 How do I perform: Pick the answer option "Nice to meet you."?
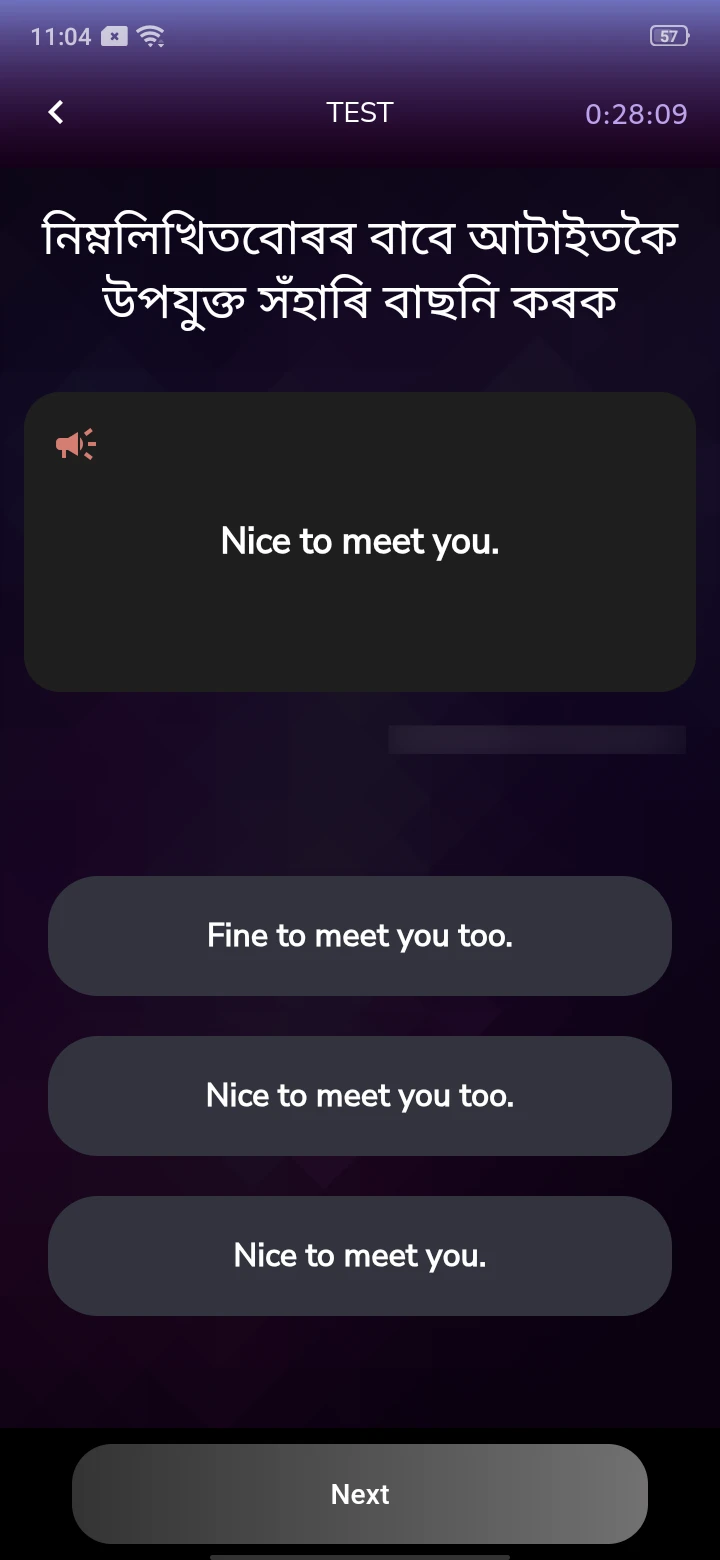[360, 1256]
